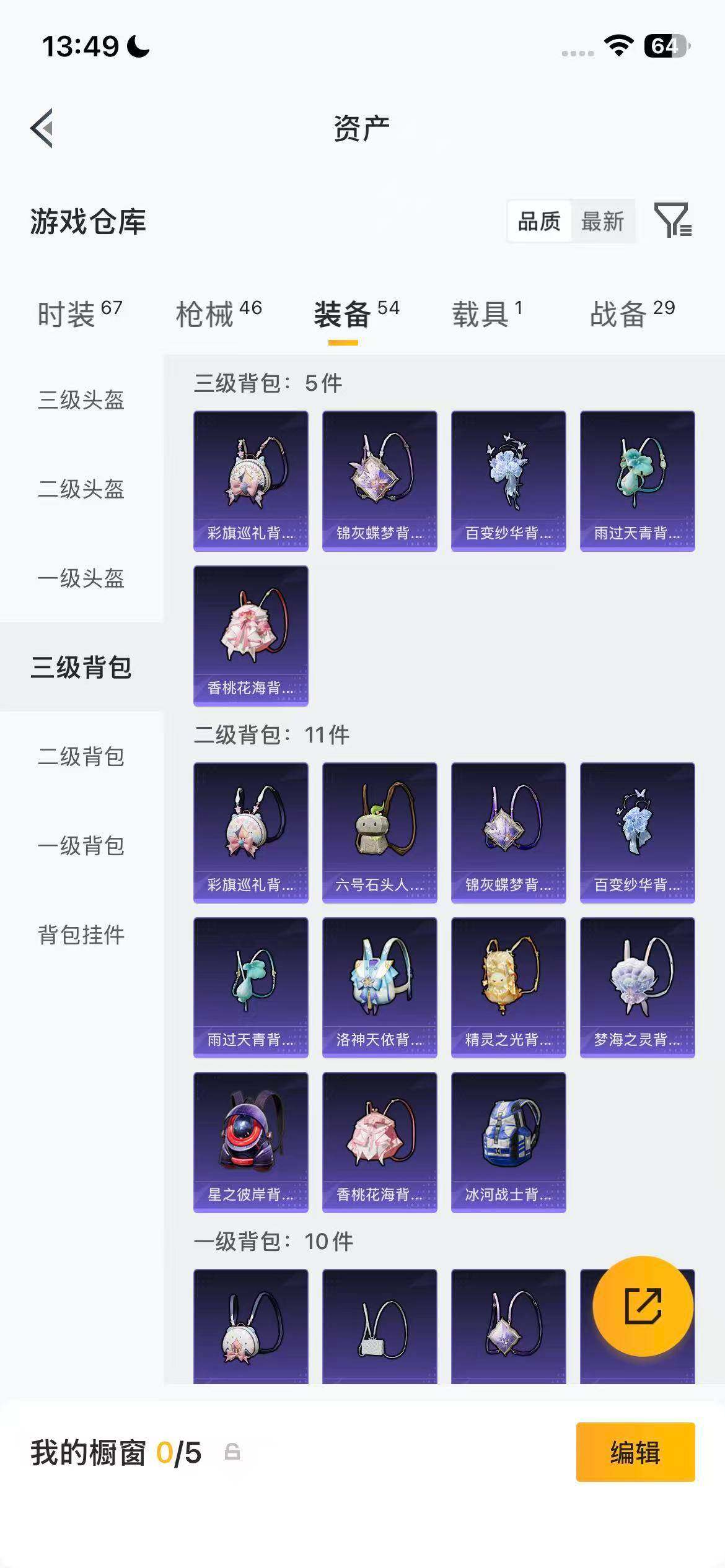Open 背包挂件 category
The height and width of the screenshot is (1568, 725).
[x=81, y=934]
